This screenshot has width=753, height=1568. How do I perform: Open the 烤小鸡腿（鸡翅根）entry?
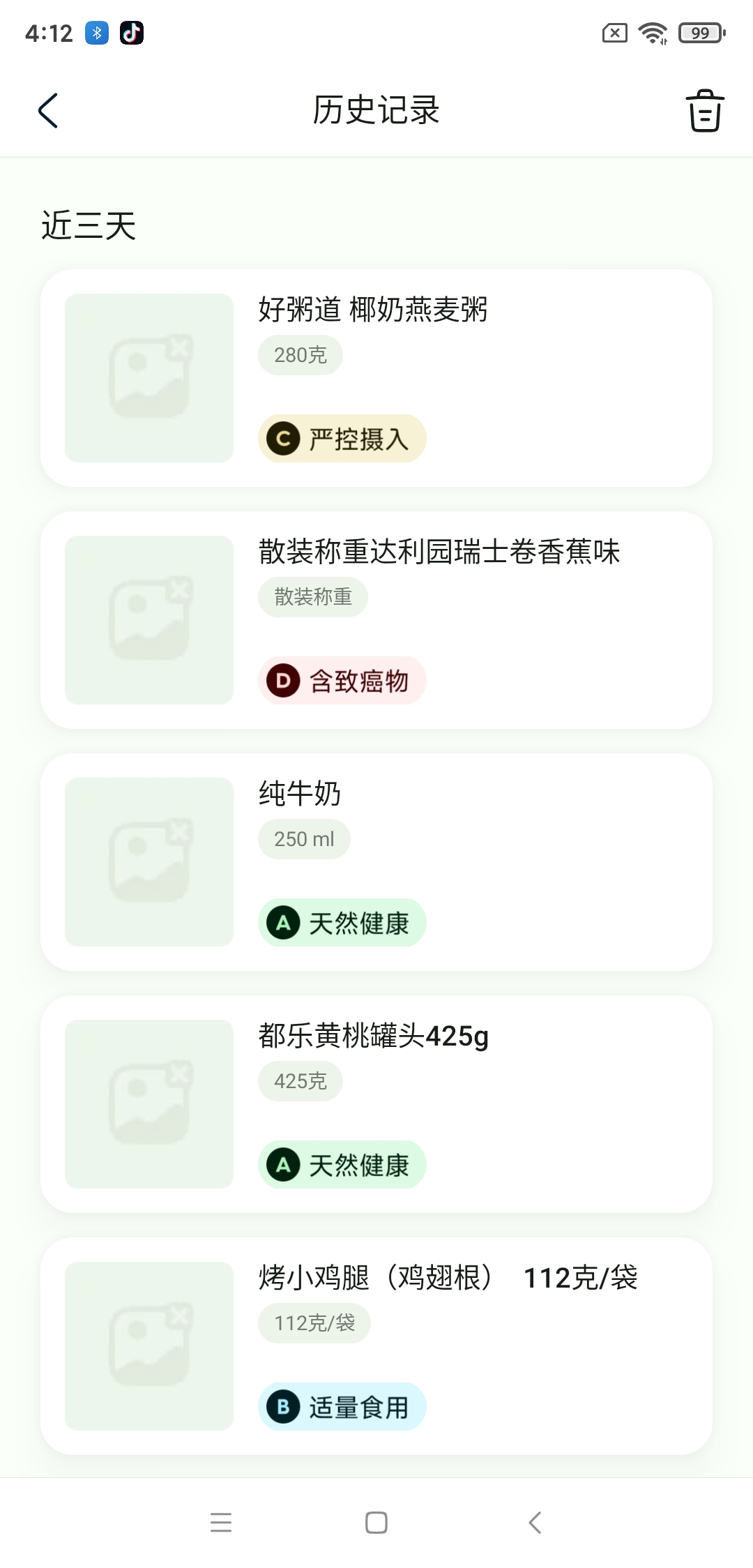[x=376, y=1346]
